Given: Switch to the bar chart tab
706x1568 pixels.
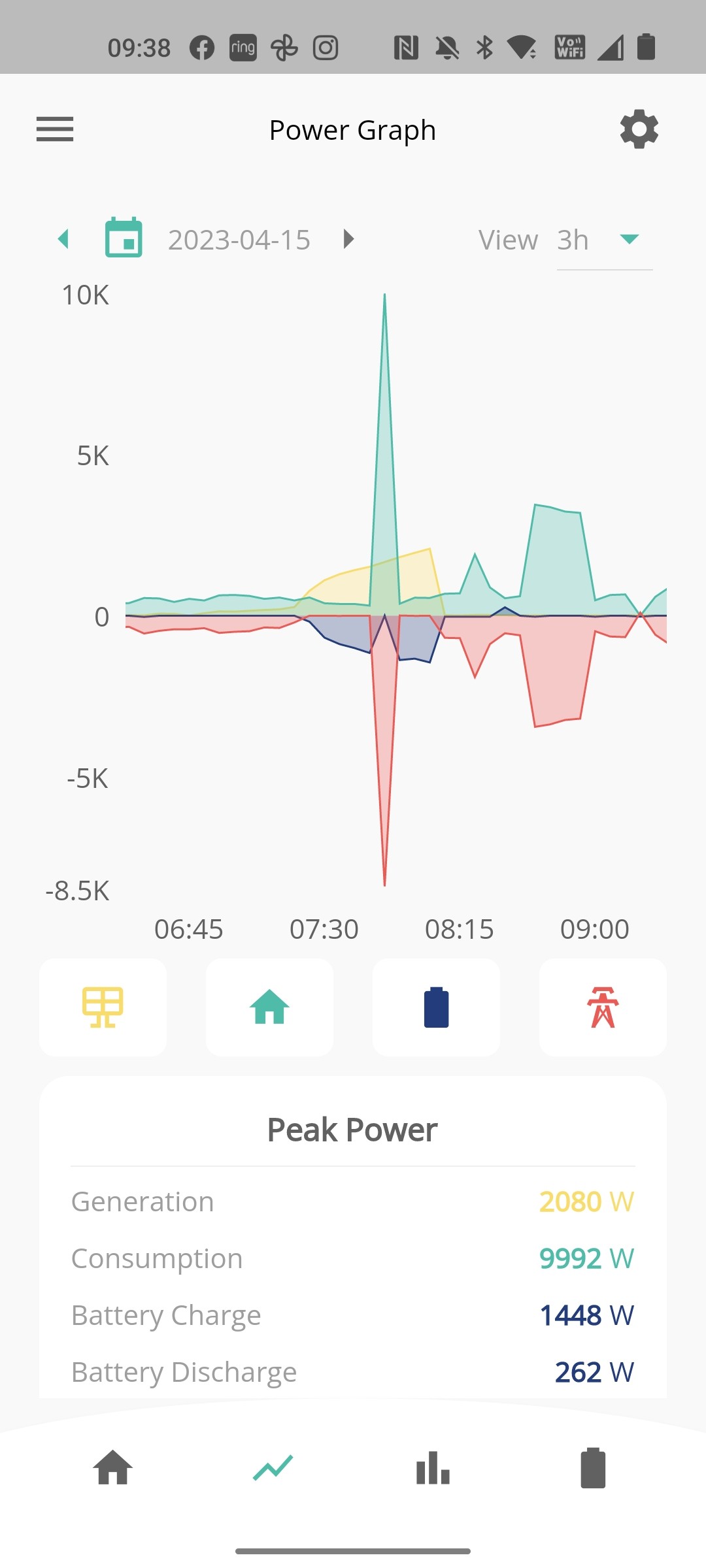Looking at the screenshot, I should coord(433,1468).
